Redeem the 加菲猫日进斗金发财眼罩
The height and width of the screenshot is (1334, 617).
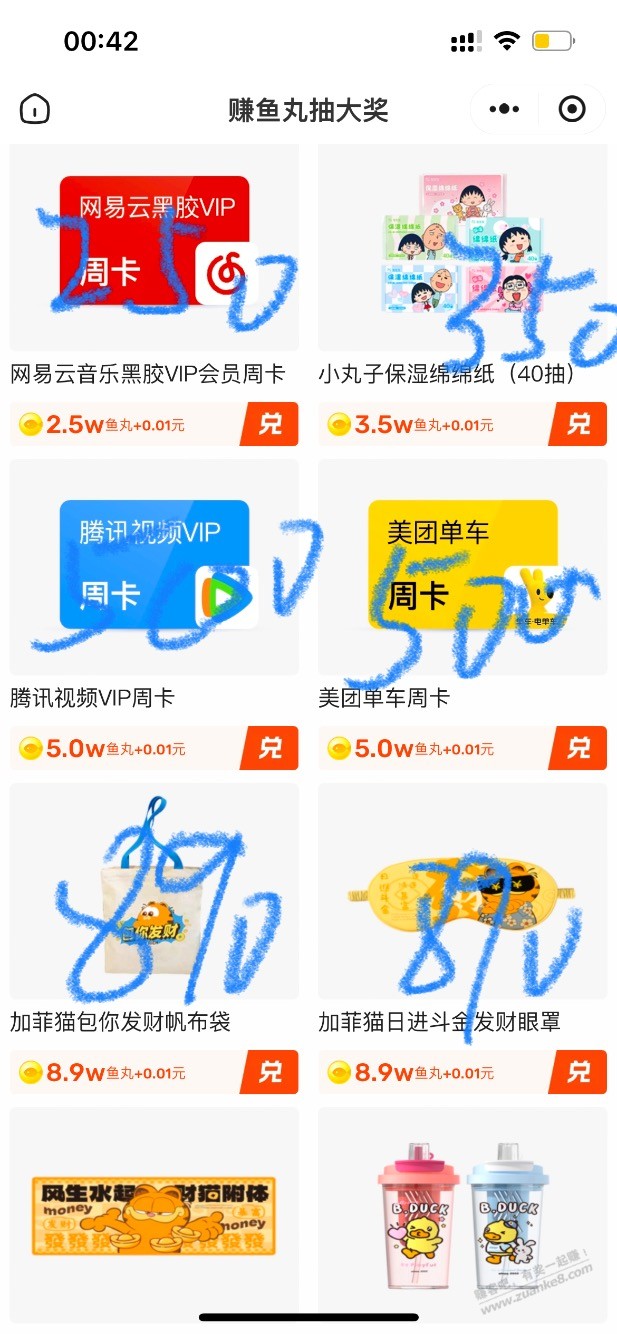click(577, 1072)
